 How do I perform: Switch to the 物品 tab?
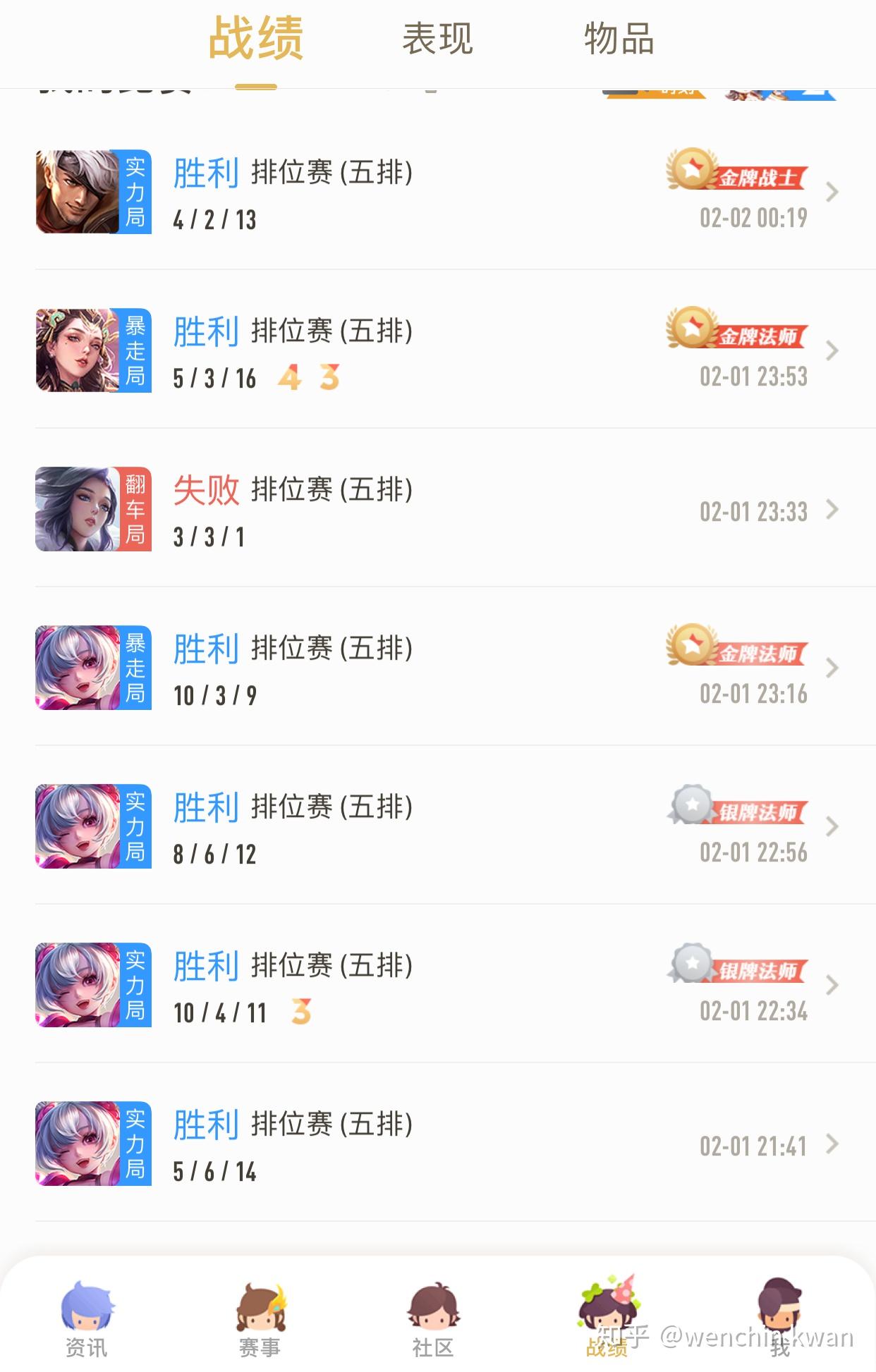619,39
